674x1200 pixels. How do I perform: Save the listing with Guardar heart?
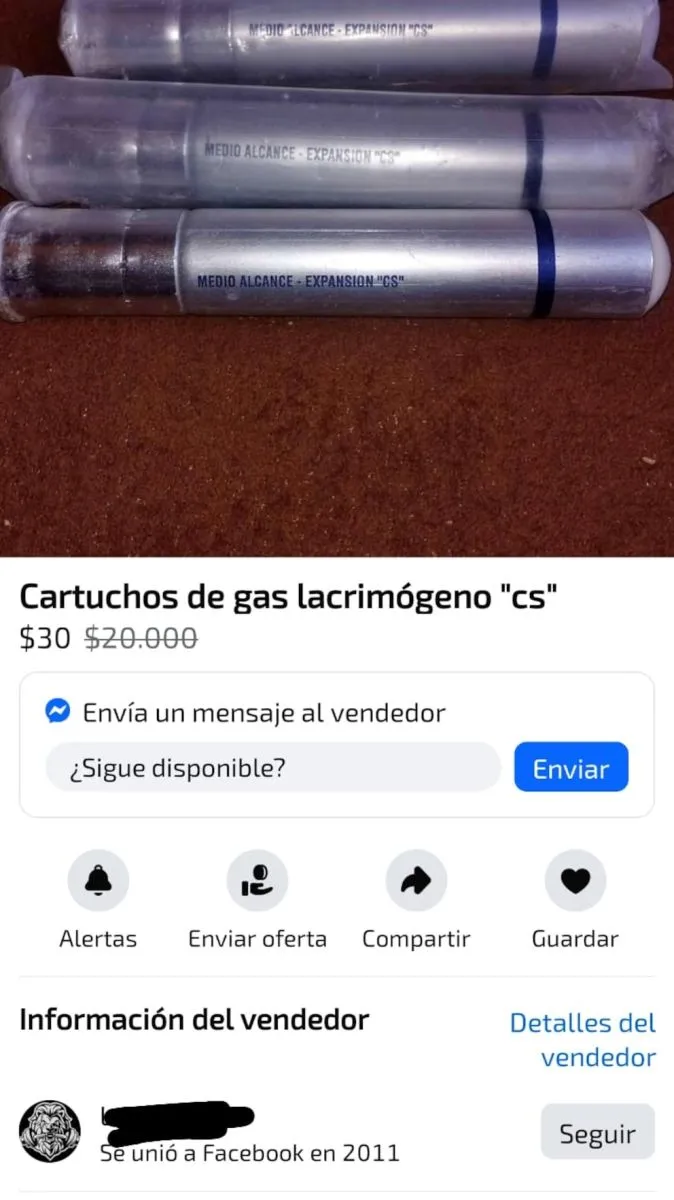pos(575,881)
